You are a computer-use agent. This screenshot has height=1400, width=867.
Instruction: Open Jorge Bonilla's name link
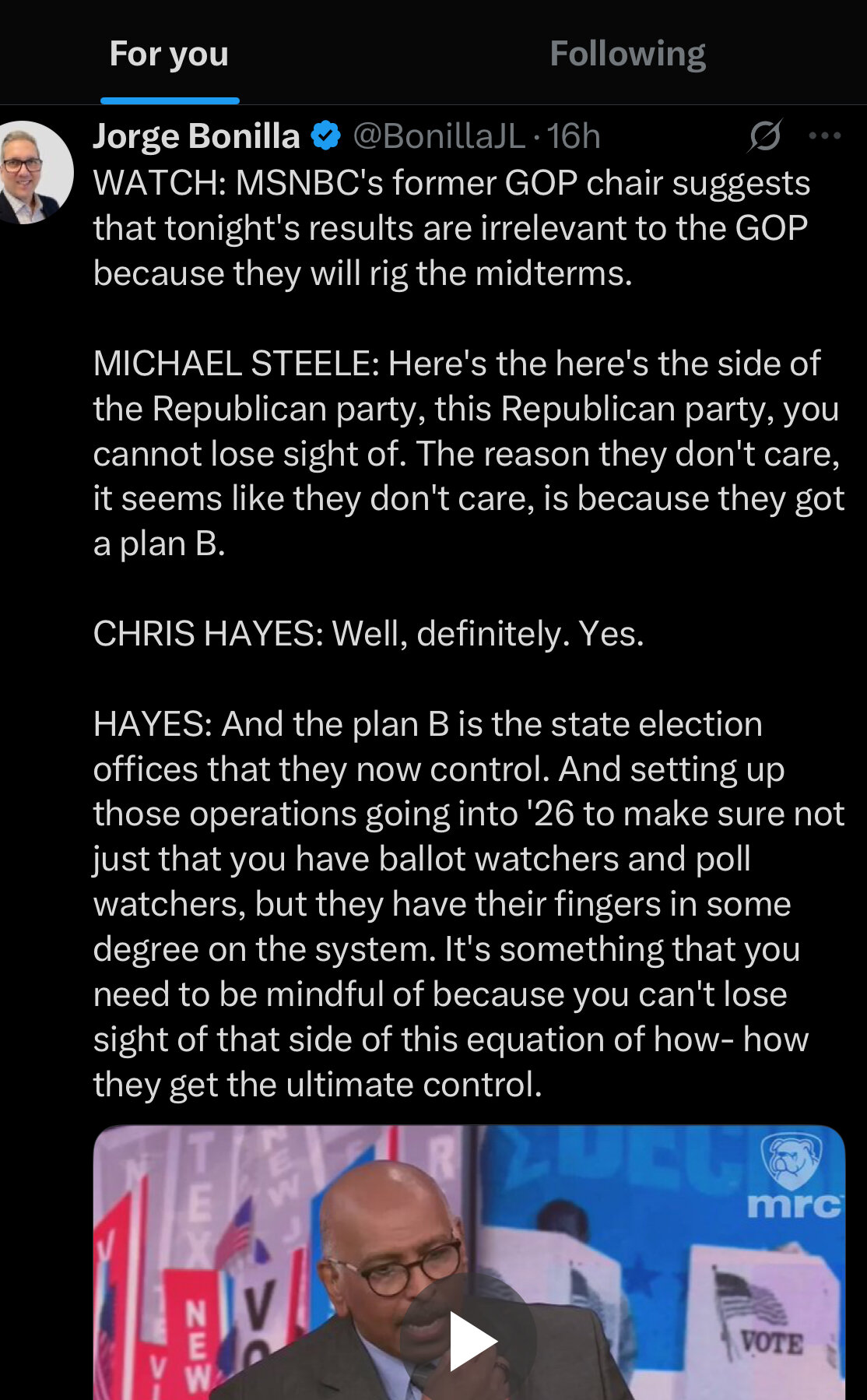click(196, 136)
